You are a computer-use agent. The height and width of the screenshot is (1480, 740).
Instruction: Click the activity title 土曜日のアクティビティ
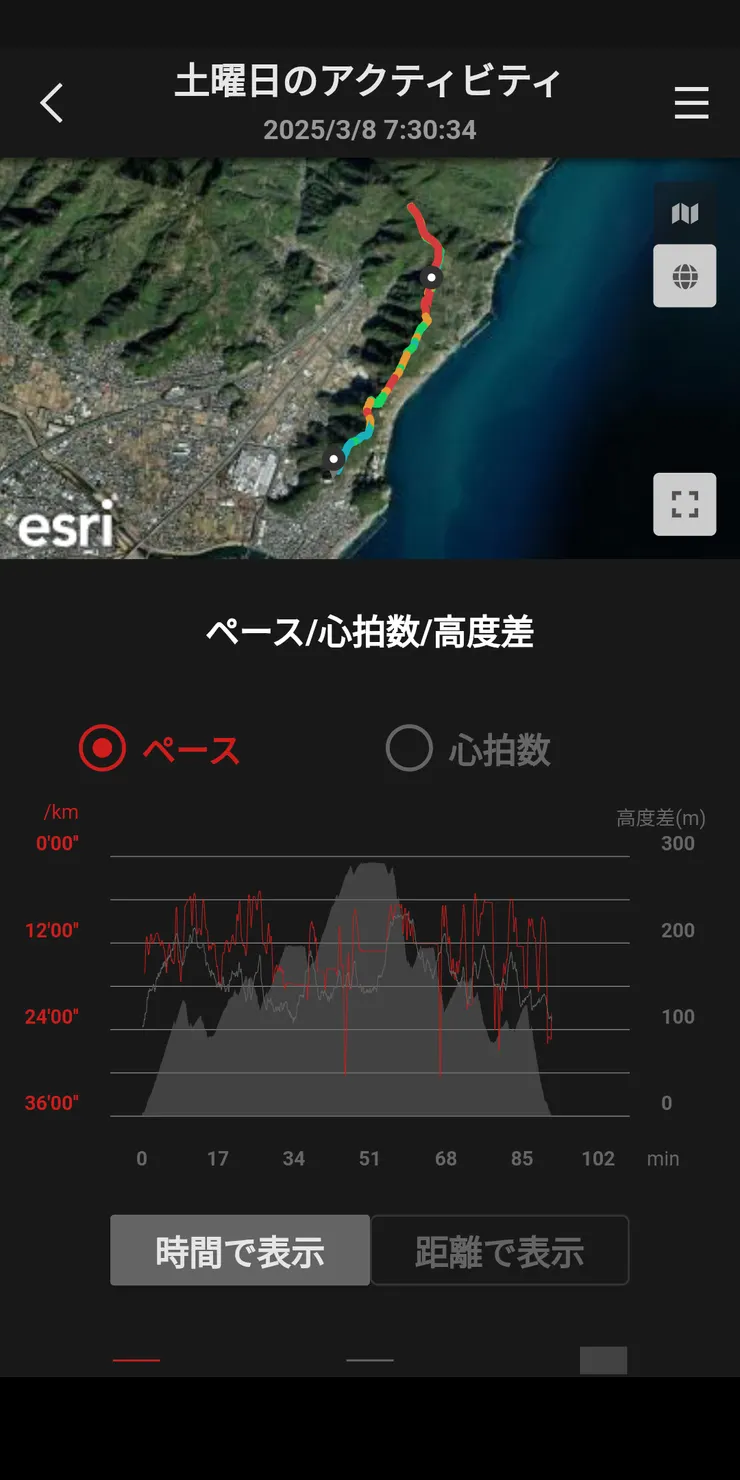370,86
